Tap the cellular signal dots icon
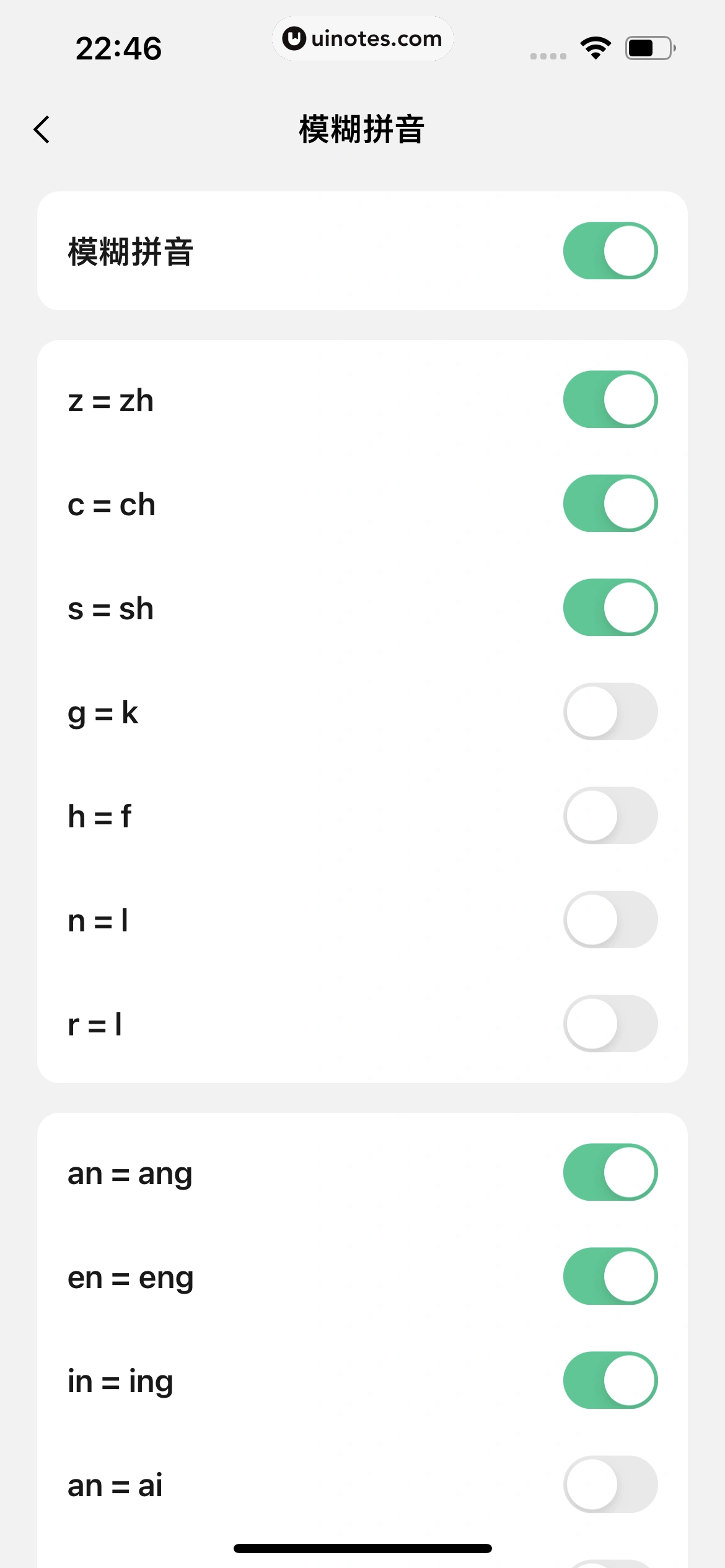Viewport: 725px width, 1568px height. (x=548, y=56)
